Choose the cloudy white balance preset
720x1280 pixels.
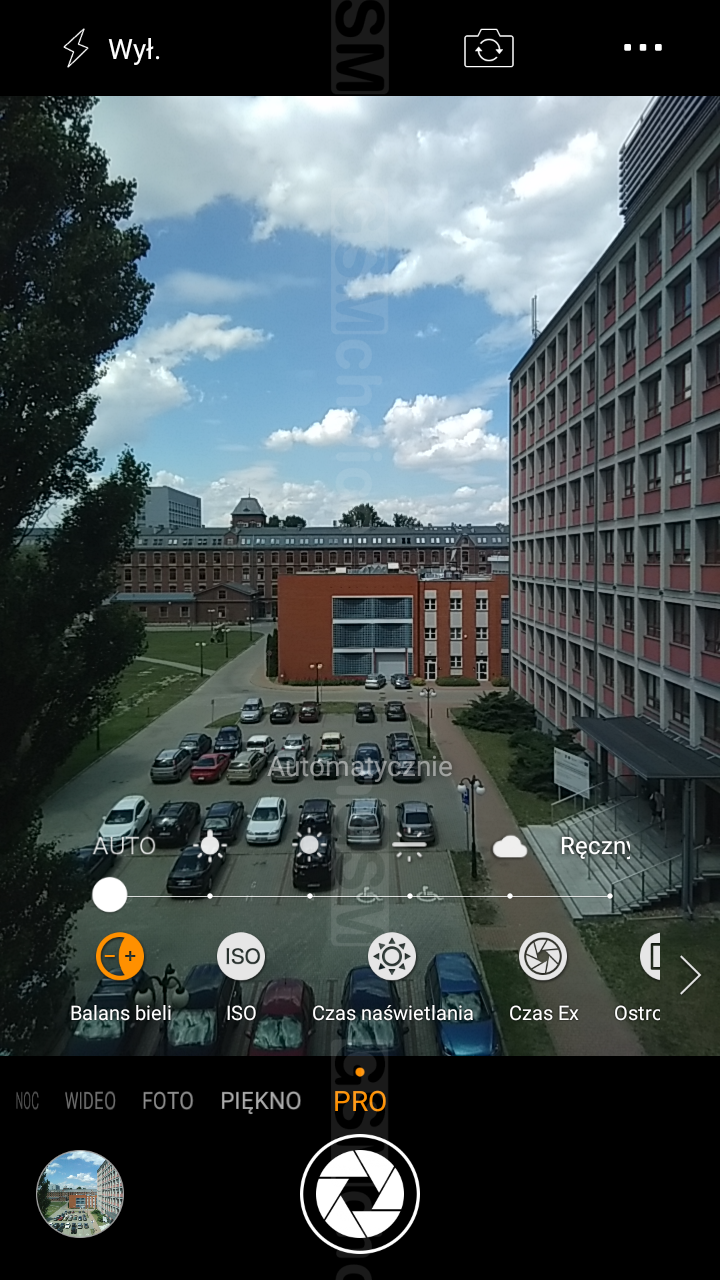[510, 847]
